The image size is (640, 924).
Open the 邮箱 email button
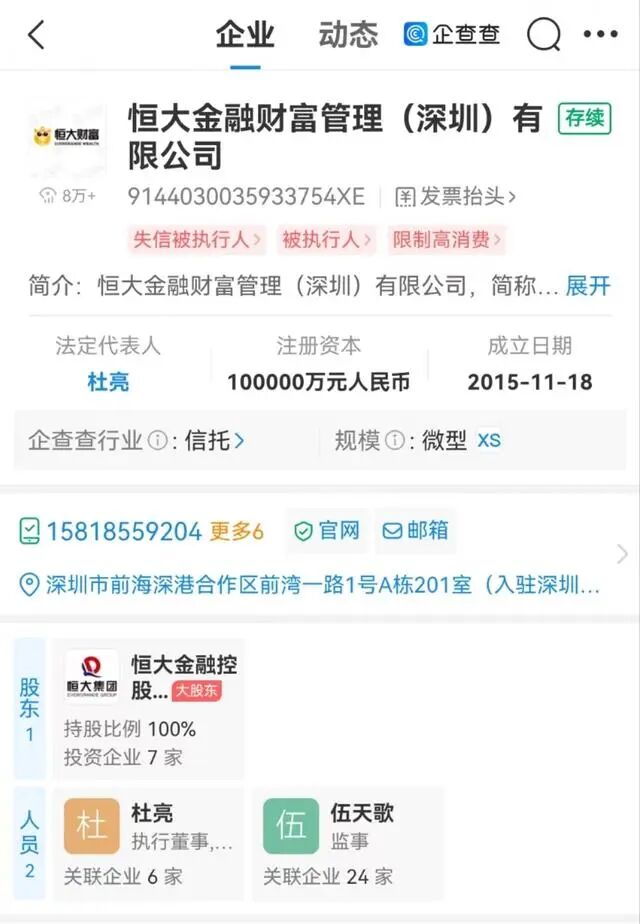click(415, 531)
